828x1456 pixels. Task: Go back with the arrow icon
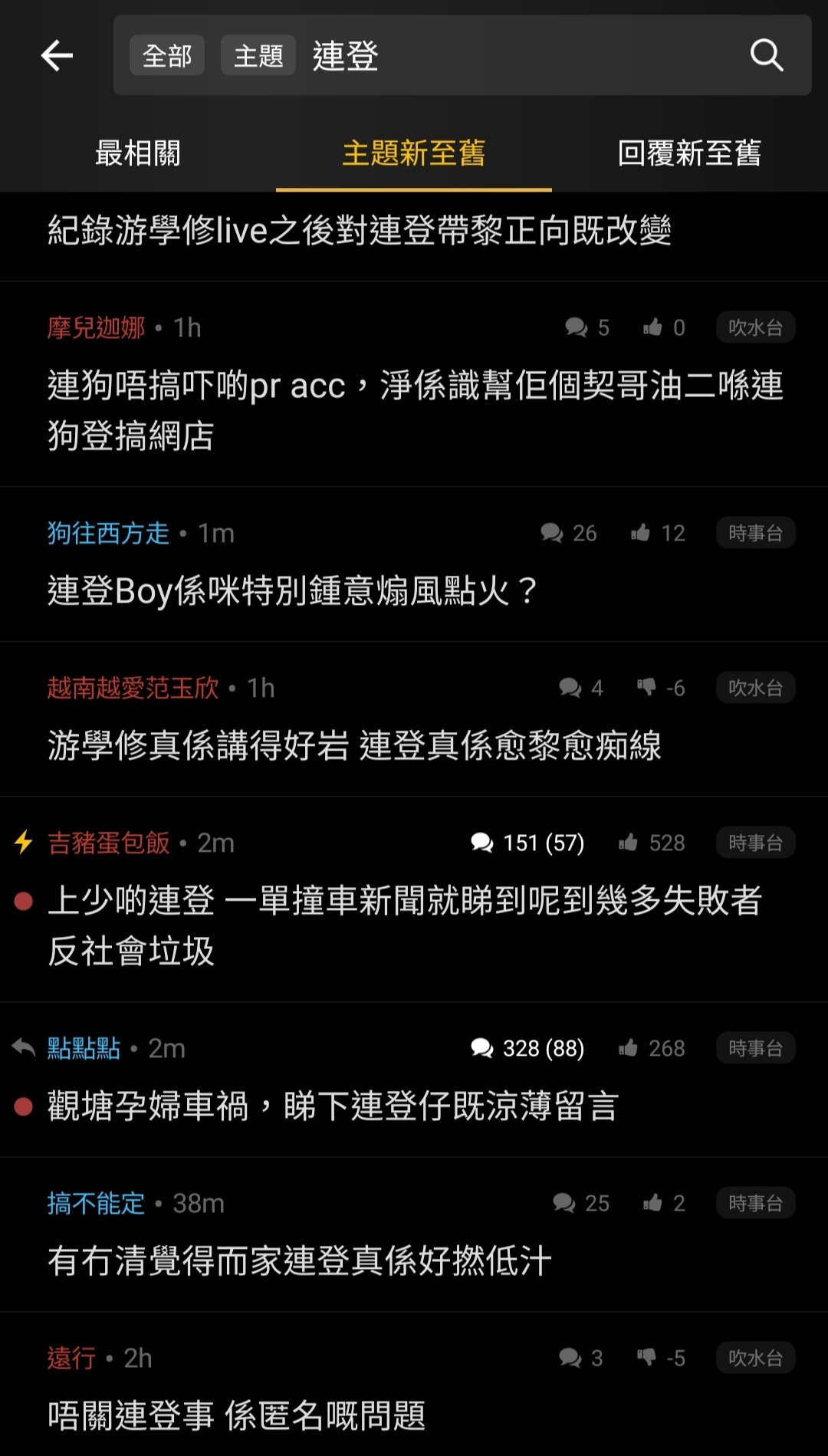click(57, 56)
